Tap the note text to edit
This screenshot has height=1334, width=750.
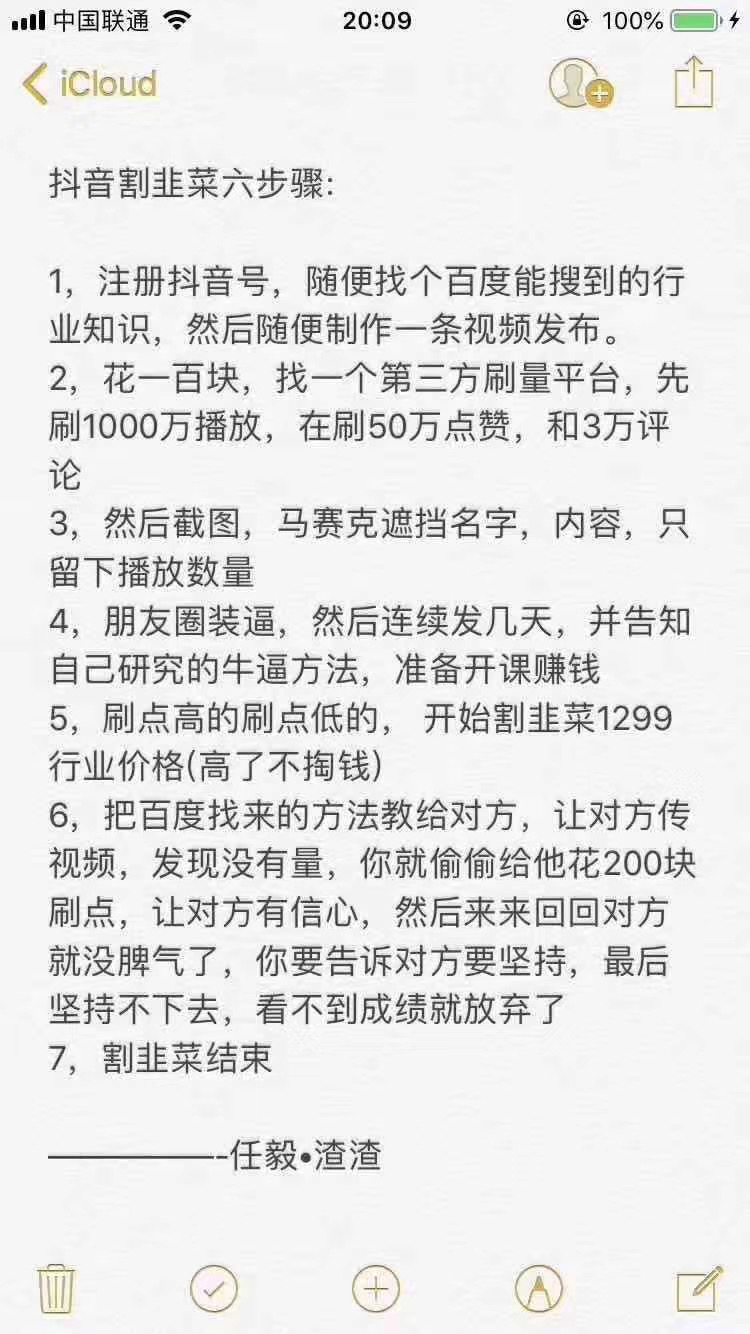(x=370, y=620)
